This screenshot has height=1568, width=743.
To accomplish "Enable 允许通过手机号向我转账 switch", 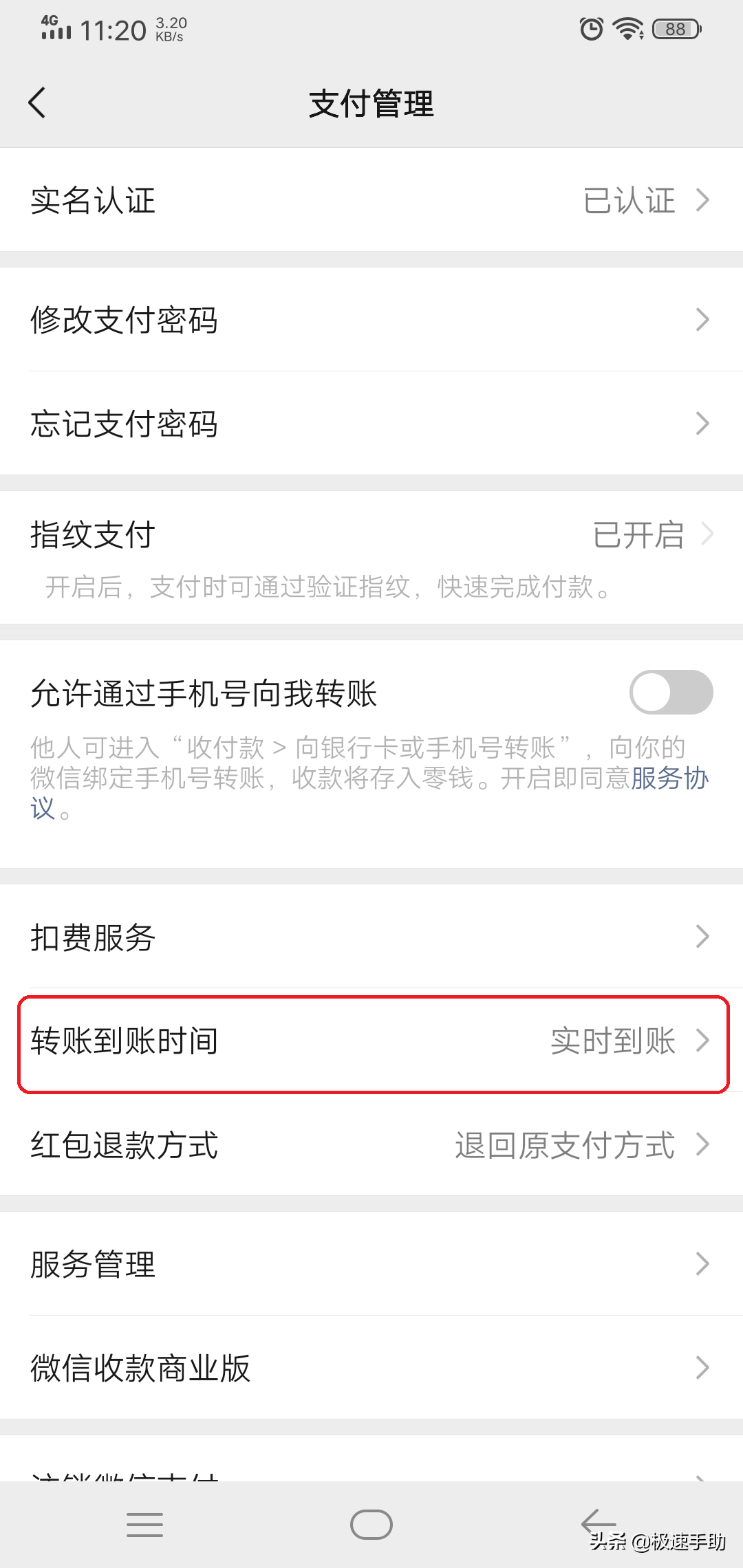I will (671, 693).
